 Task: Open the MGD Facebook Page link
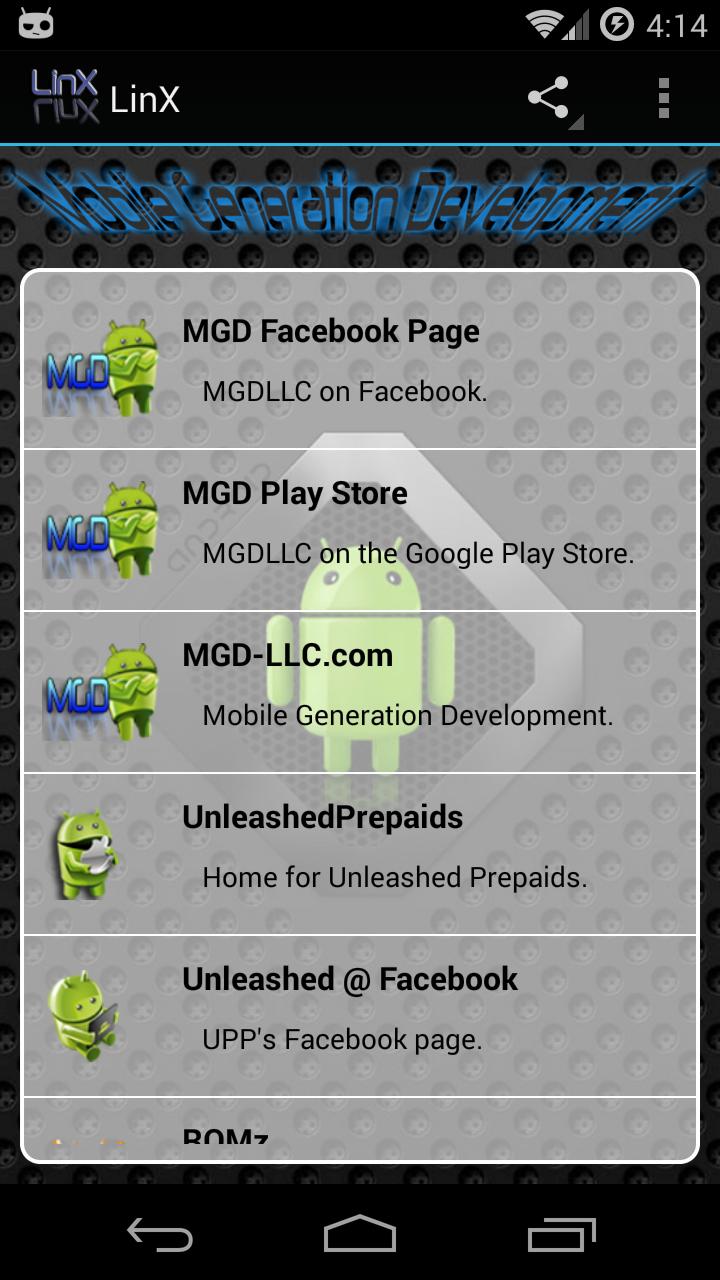pos(360,361)
